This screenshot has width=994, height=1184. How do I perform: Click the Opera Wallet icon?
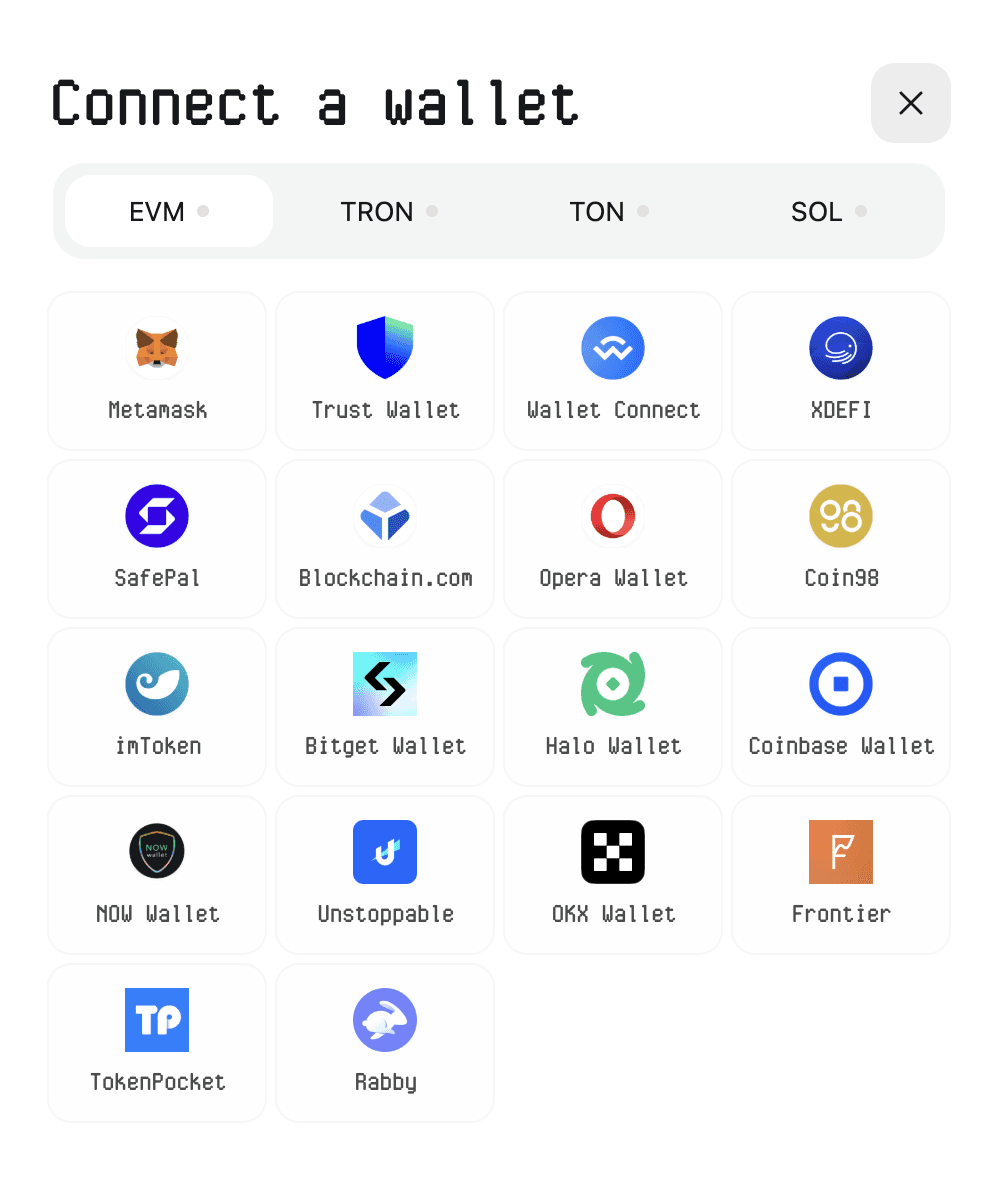coord(613,516)
